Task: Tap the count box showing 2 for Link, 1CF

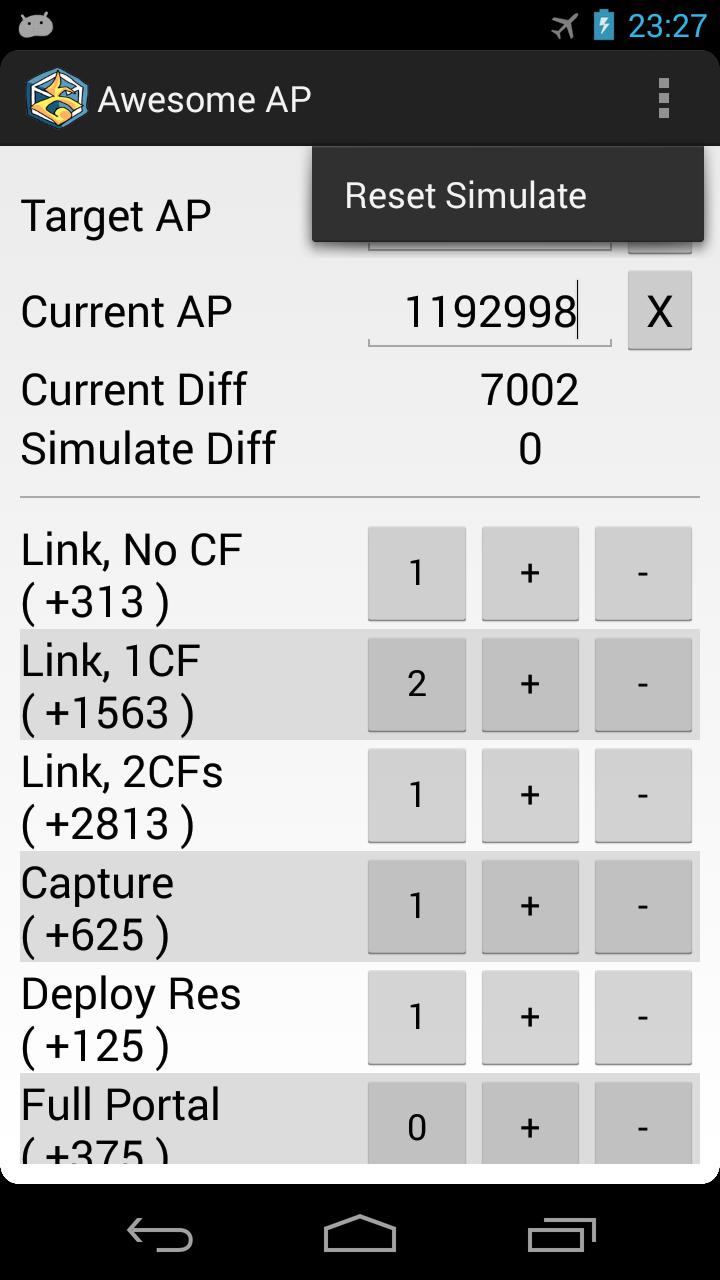Action: click(417, 684)
